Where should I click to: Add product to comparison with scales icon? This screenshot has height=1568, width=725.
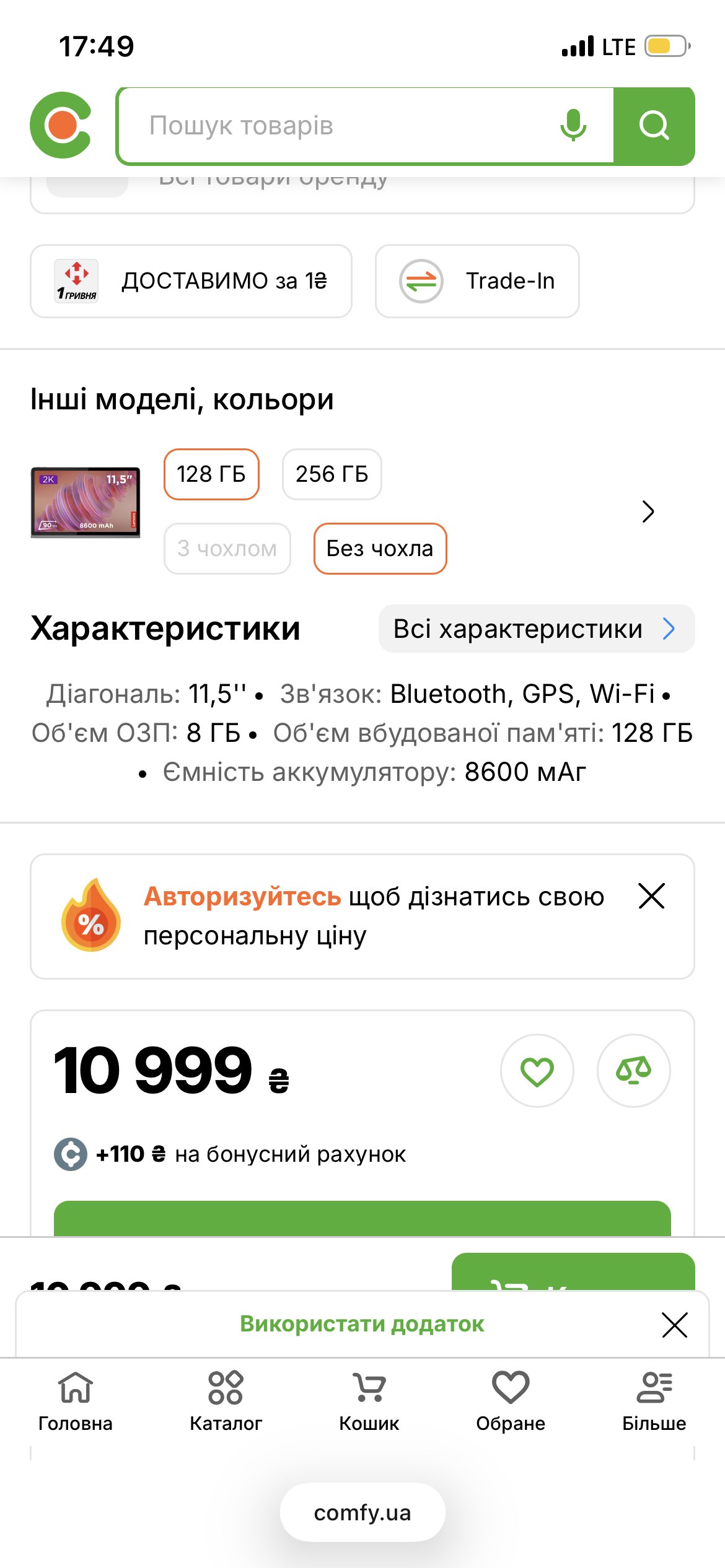pyautogui.click(x=633, y=1071)
